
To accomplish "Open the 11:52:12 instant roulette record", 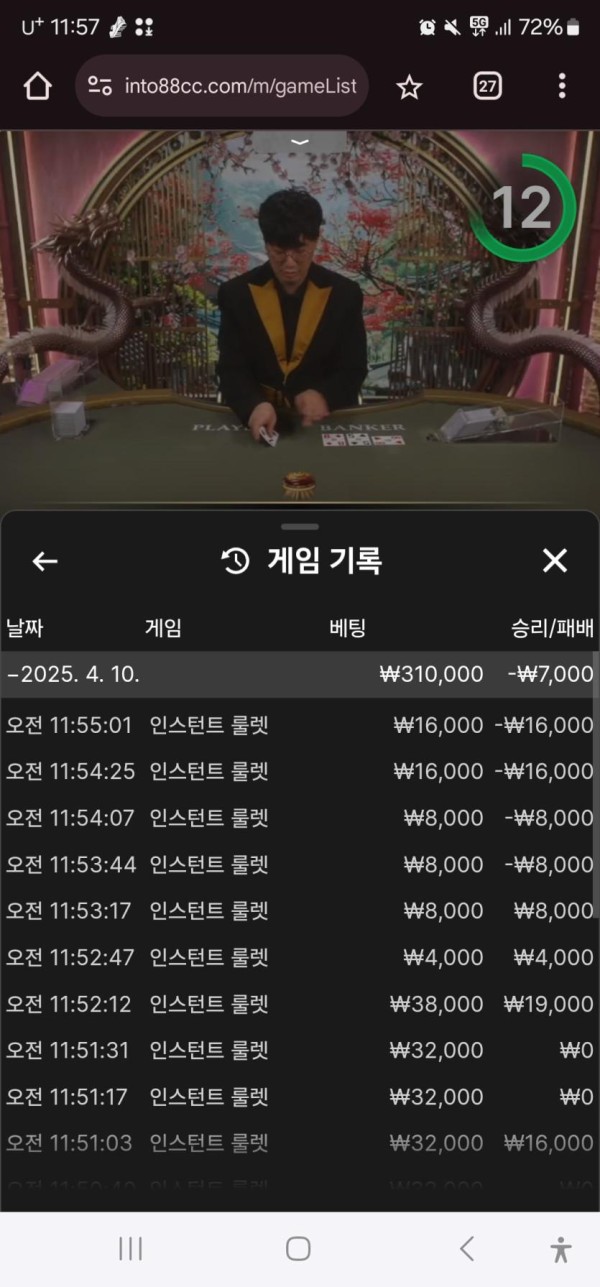I will click(x=300, y=1003).
